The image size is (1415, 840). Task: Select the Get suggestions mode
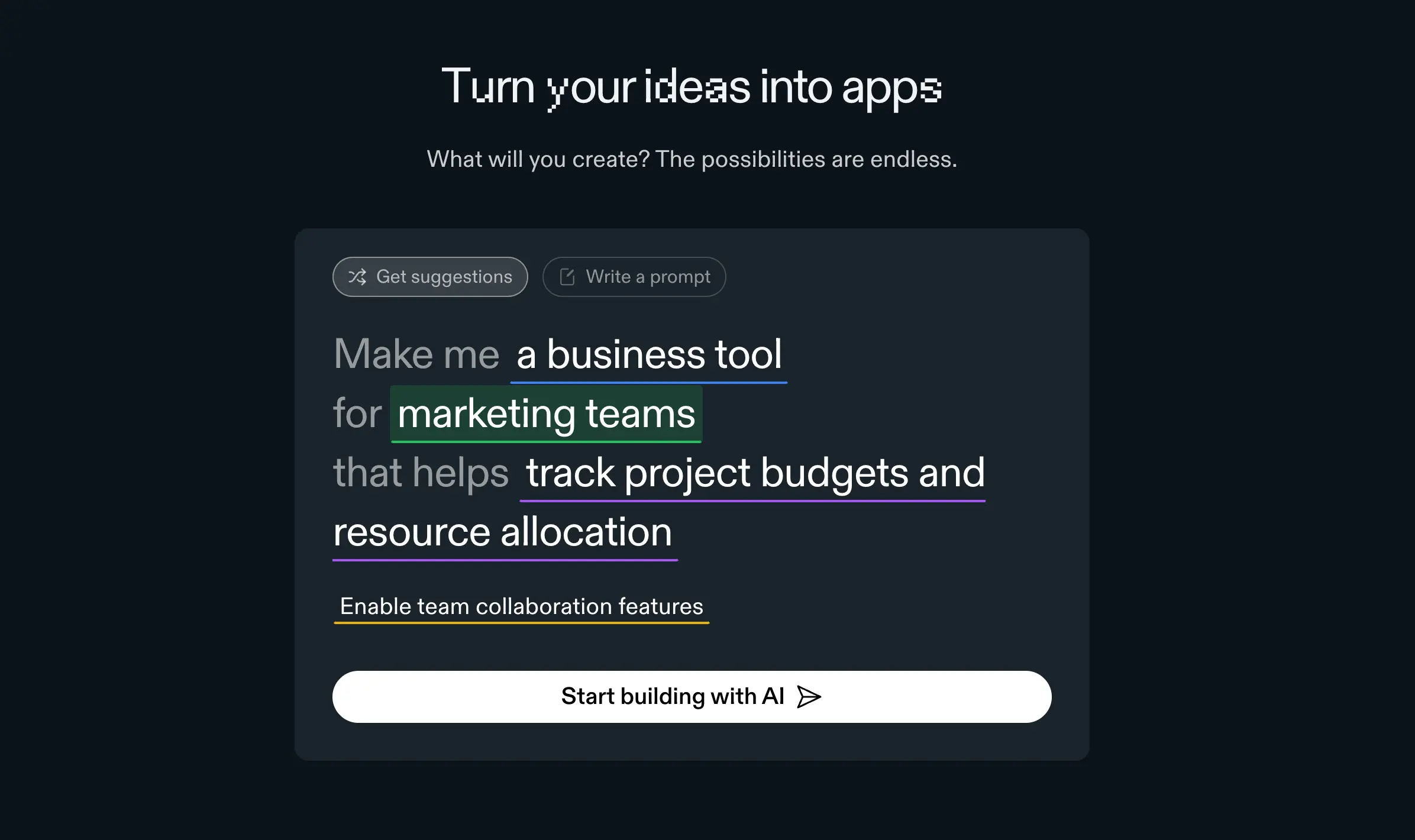[430, 277]
